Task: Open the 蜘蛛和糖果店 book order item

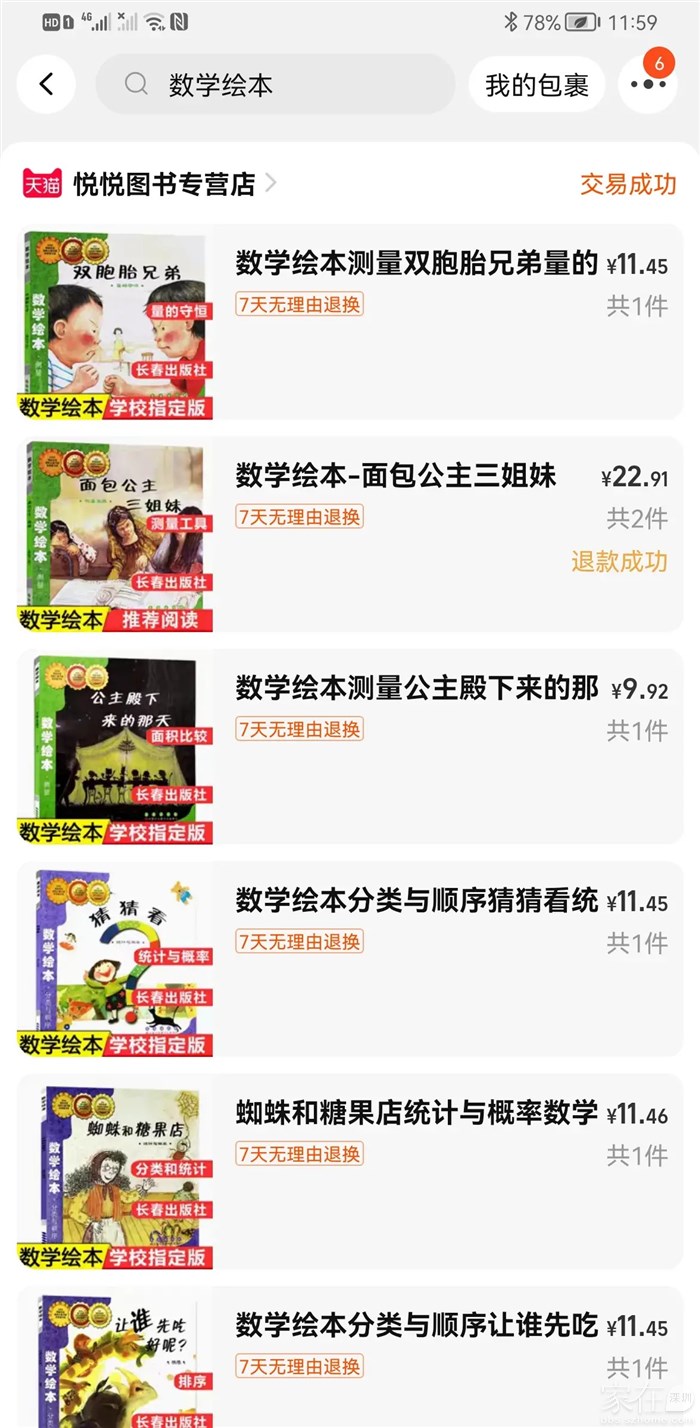Action: click(x=416, y=1113)
